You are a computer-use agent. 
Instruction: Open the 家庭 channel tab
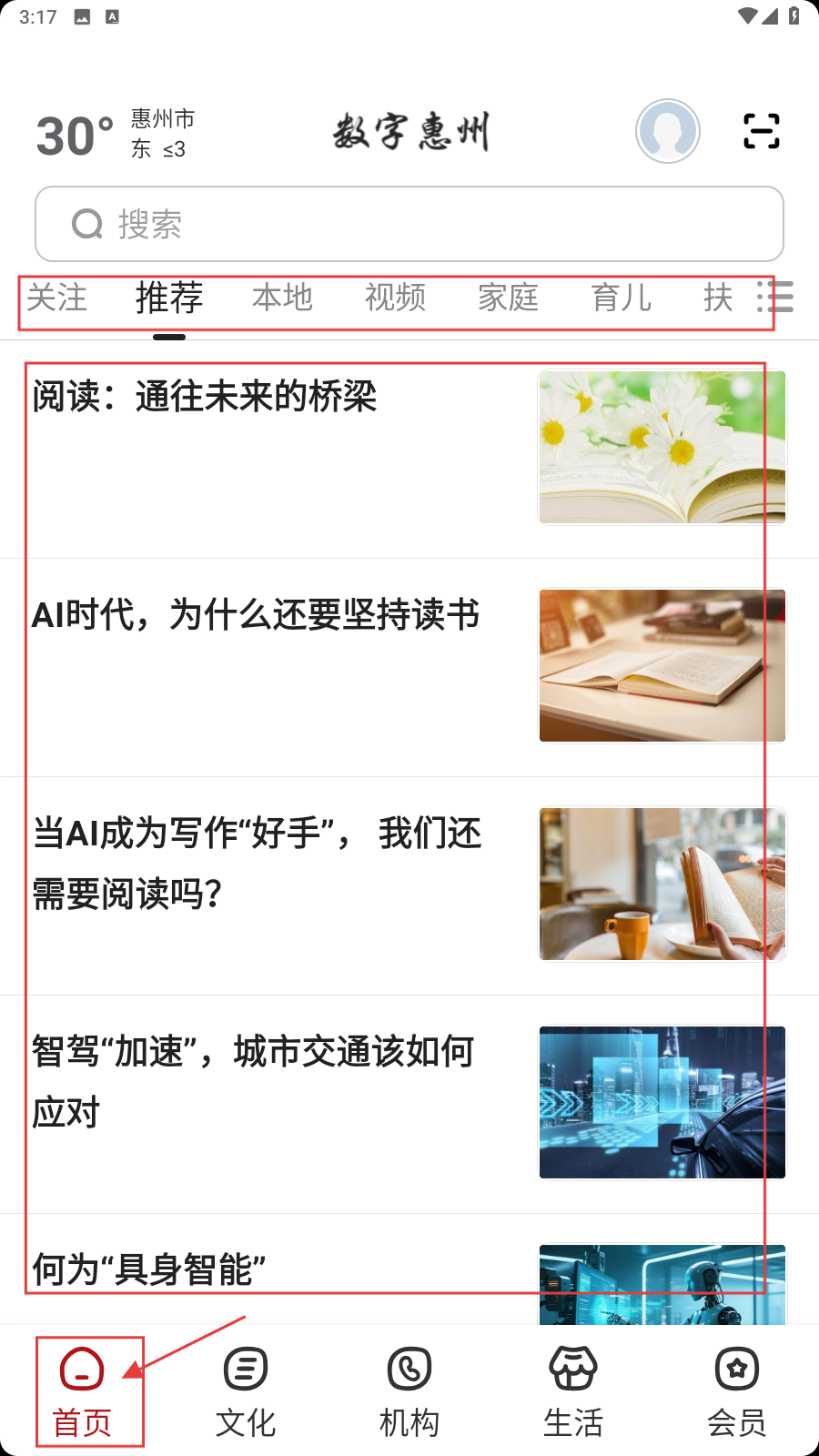click(x=508, y=298)
